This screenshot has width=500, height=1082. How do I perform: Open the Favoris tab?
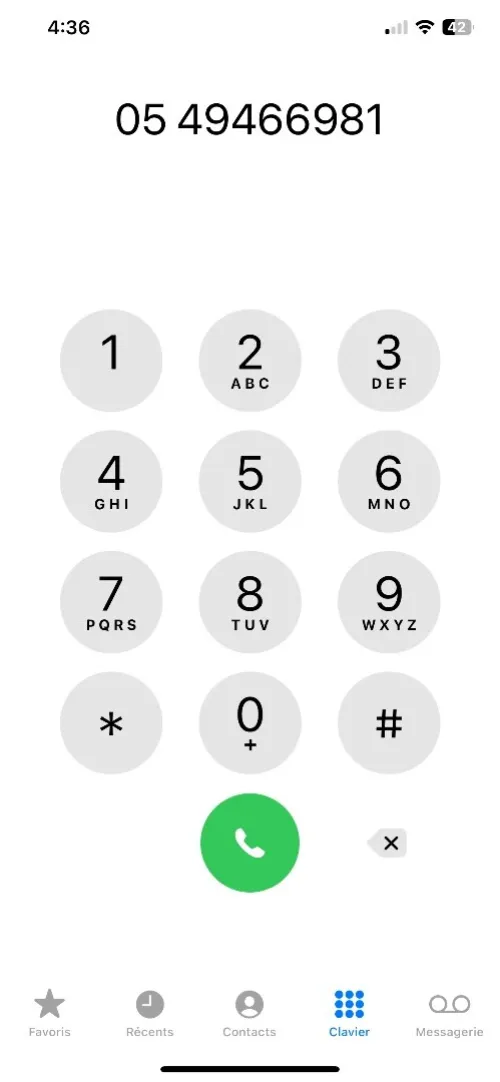point(50,1013)
